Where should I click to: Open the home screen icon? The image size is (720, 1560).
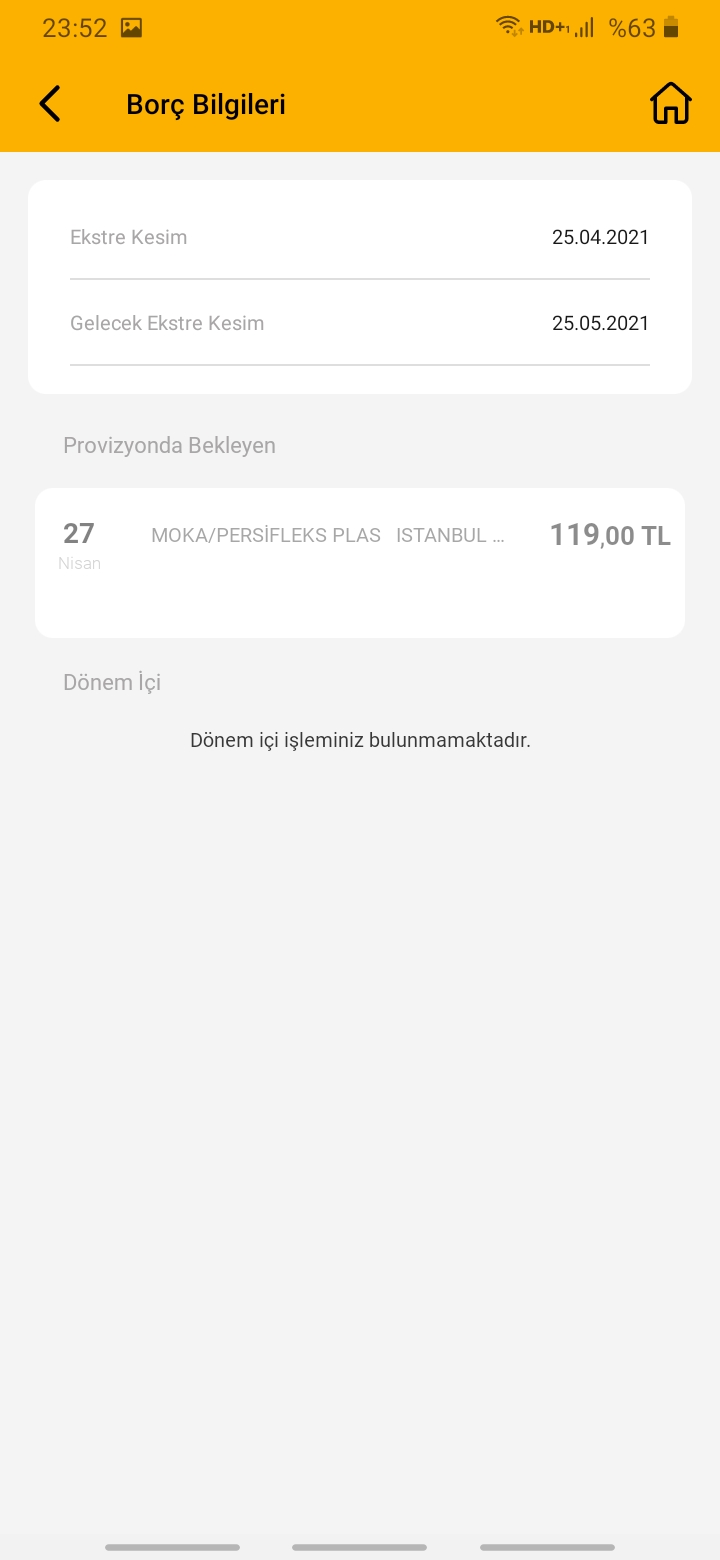670,104
